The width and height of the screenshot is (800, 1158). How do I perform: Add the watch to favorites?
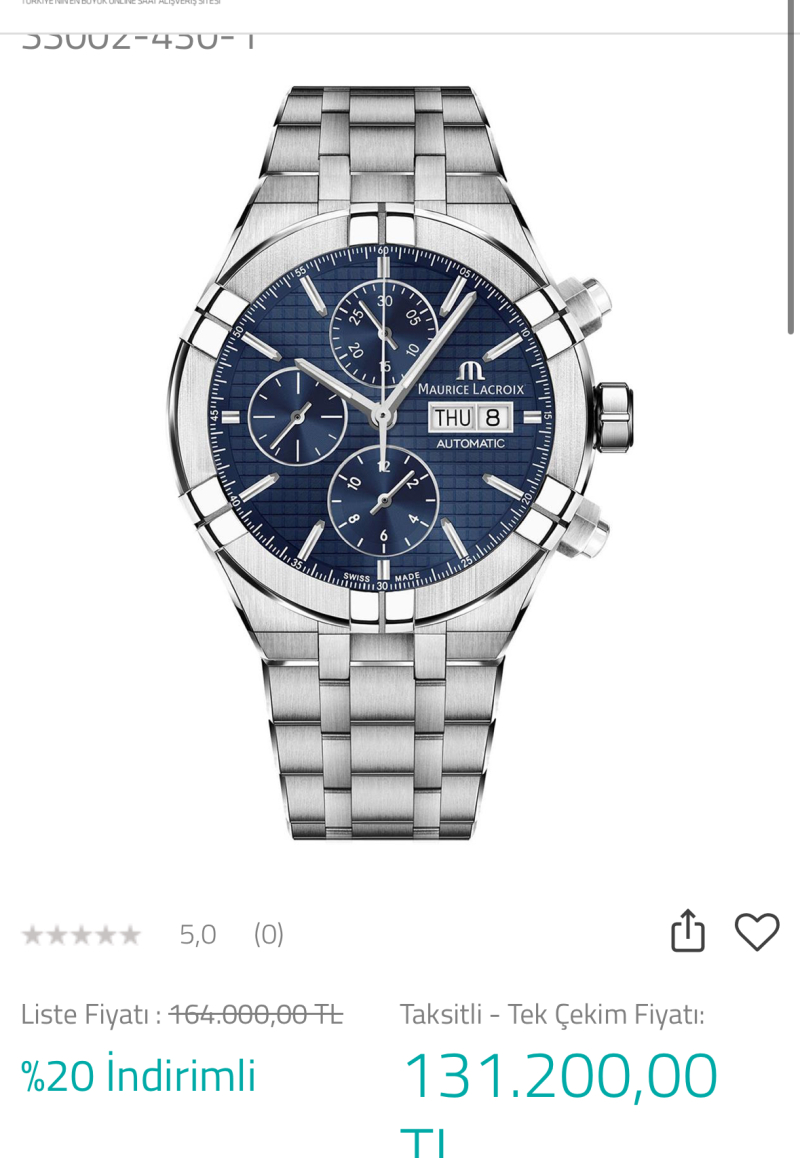coord(757,932)
